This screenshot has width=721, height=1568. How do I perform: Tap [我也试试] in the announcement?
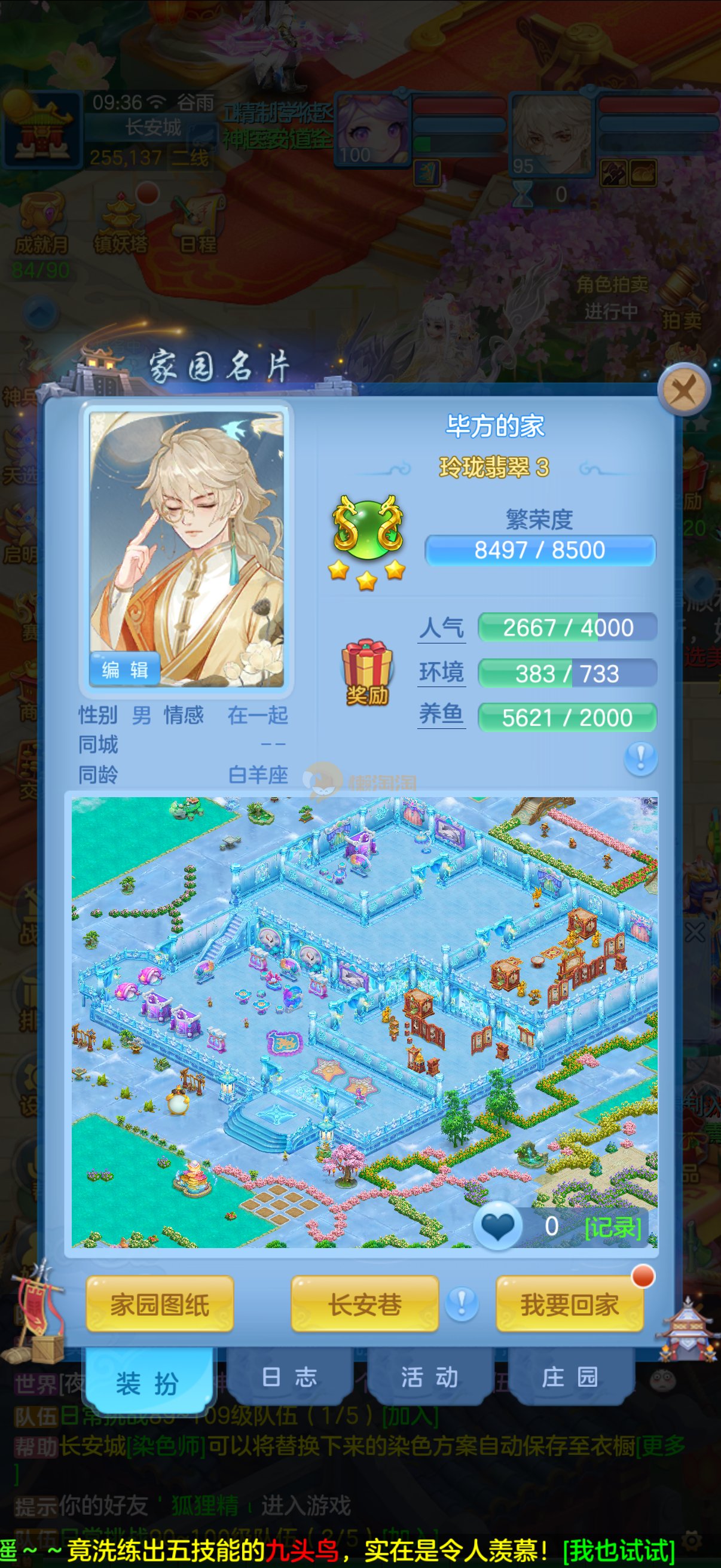coord(619,1549)
